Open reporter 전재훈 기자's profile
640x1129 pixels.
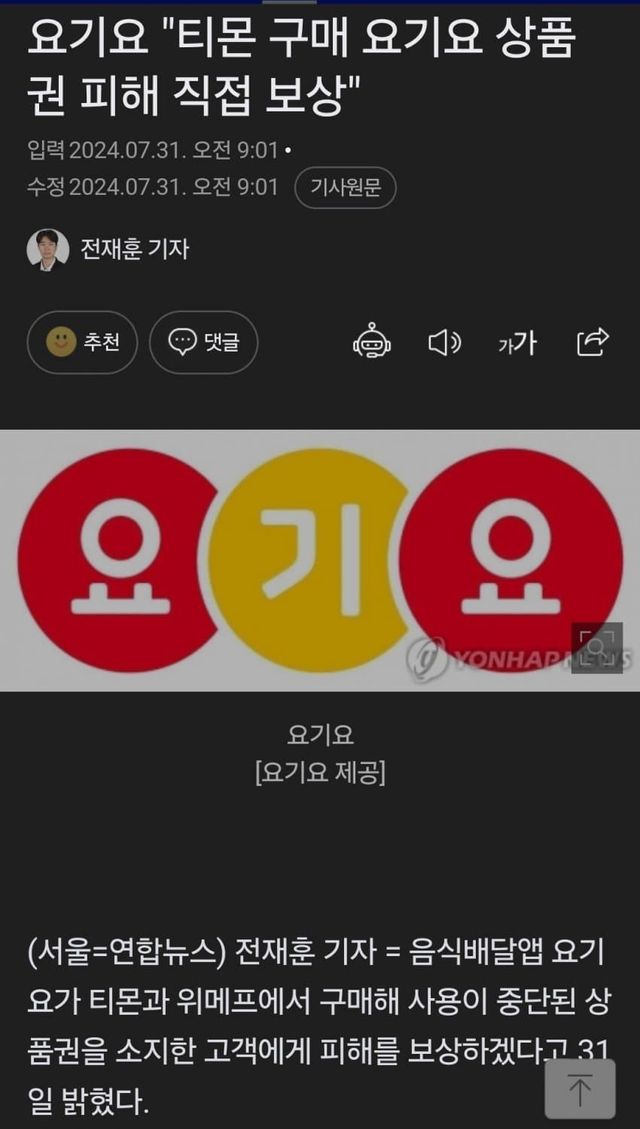pos(109,249)
